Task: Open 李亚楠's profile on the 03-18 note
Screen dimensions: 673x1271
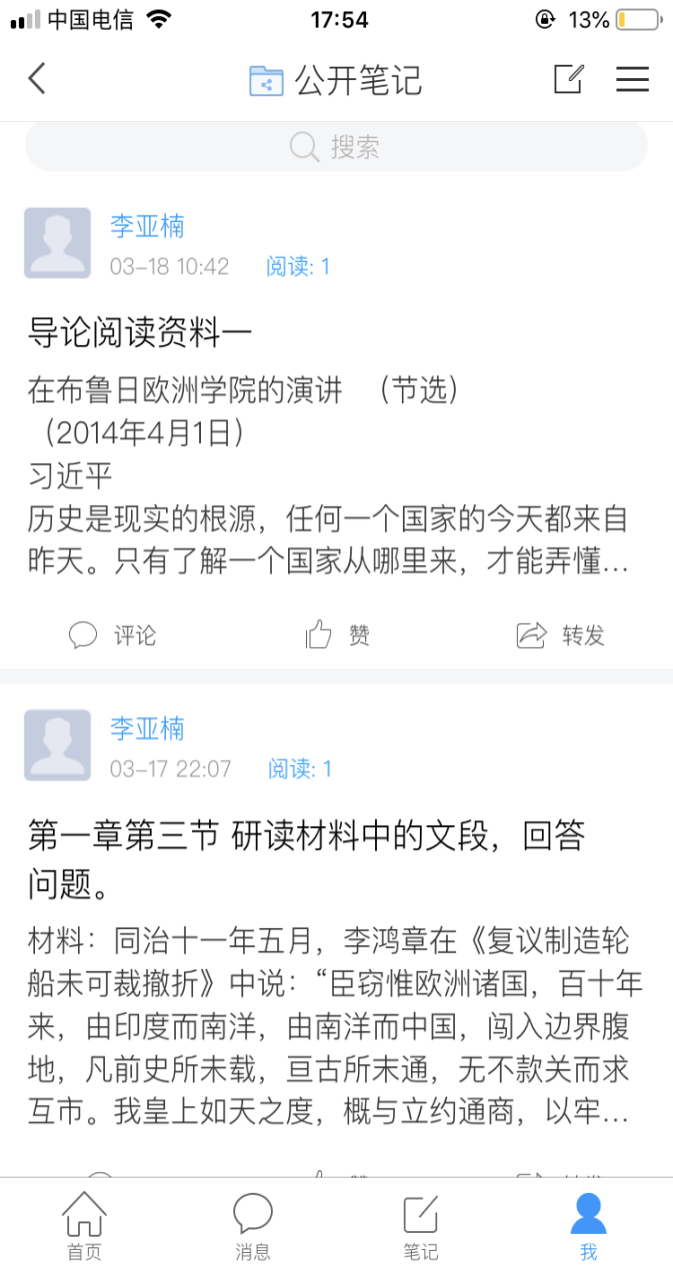Action: pyautogui.click(x=147, y=227)
